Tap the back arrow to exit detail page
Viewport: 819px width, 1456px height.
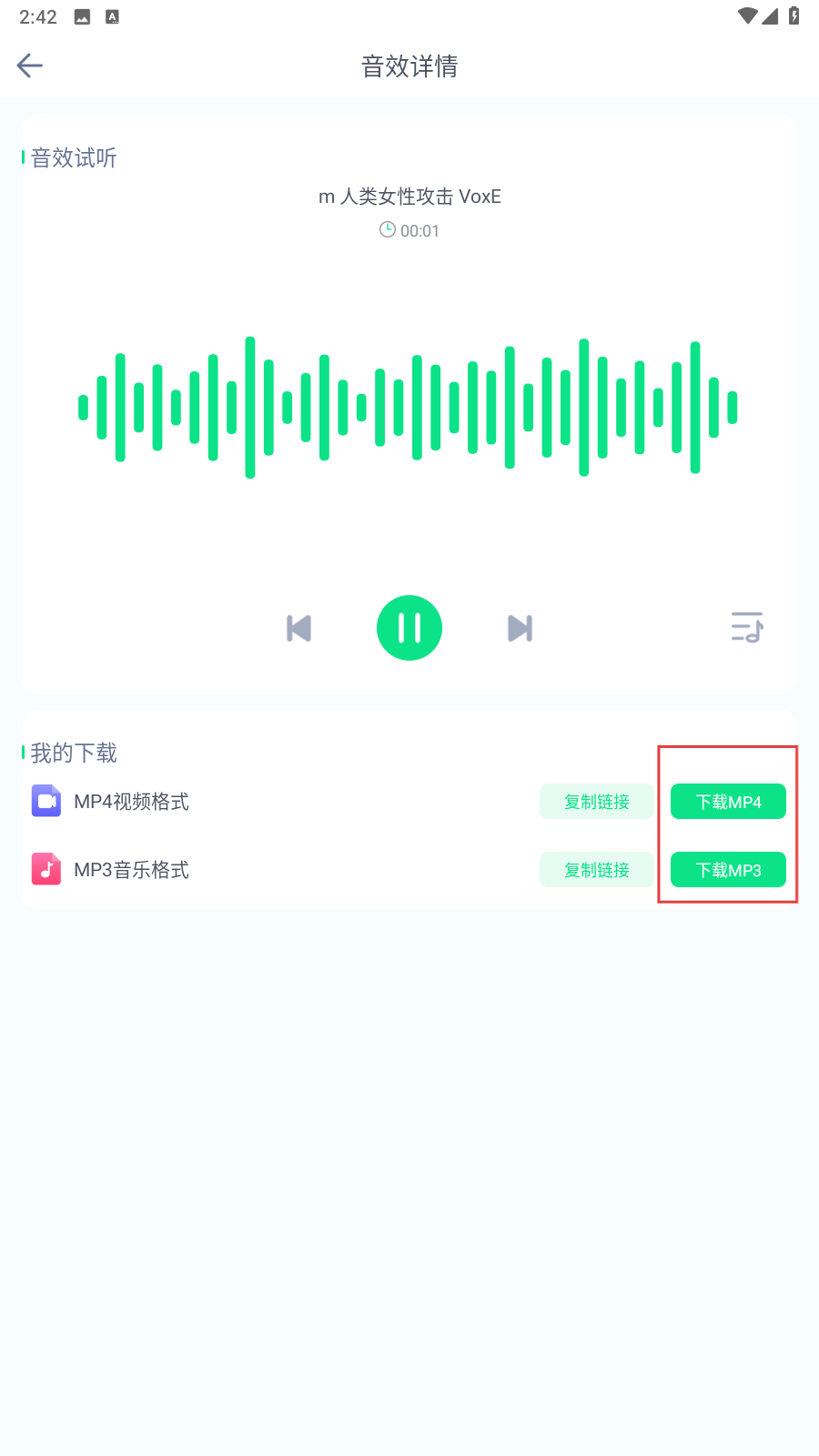pyautogui.click(x=29, y=65)
